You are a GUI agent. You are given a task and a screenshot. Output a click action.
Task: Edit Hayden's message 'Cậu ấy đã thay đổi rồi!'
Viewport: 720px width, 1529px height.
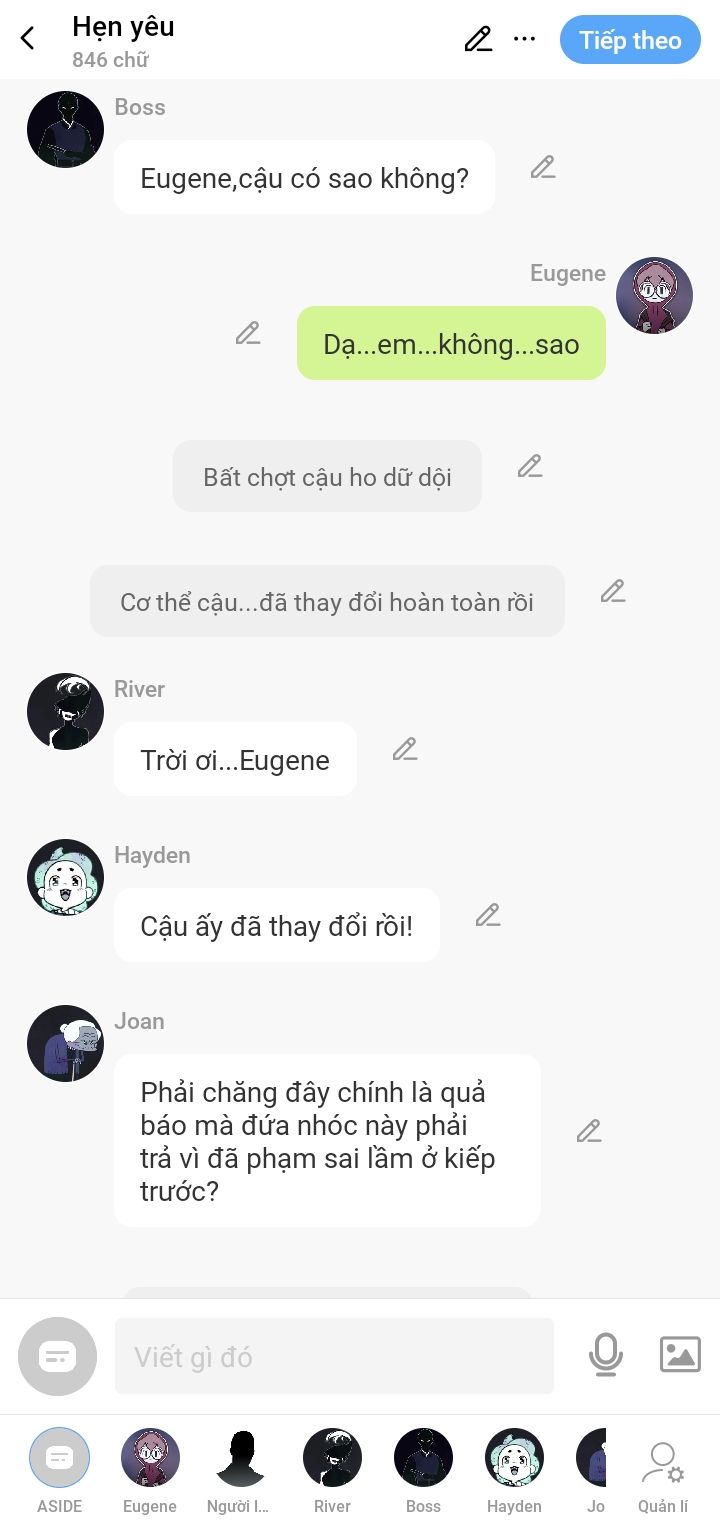point(488,915)
